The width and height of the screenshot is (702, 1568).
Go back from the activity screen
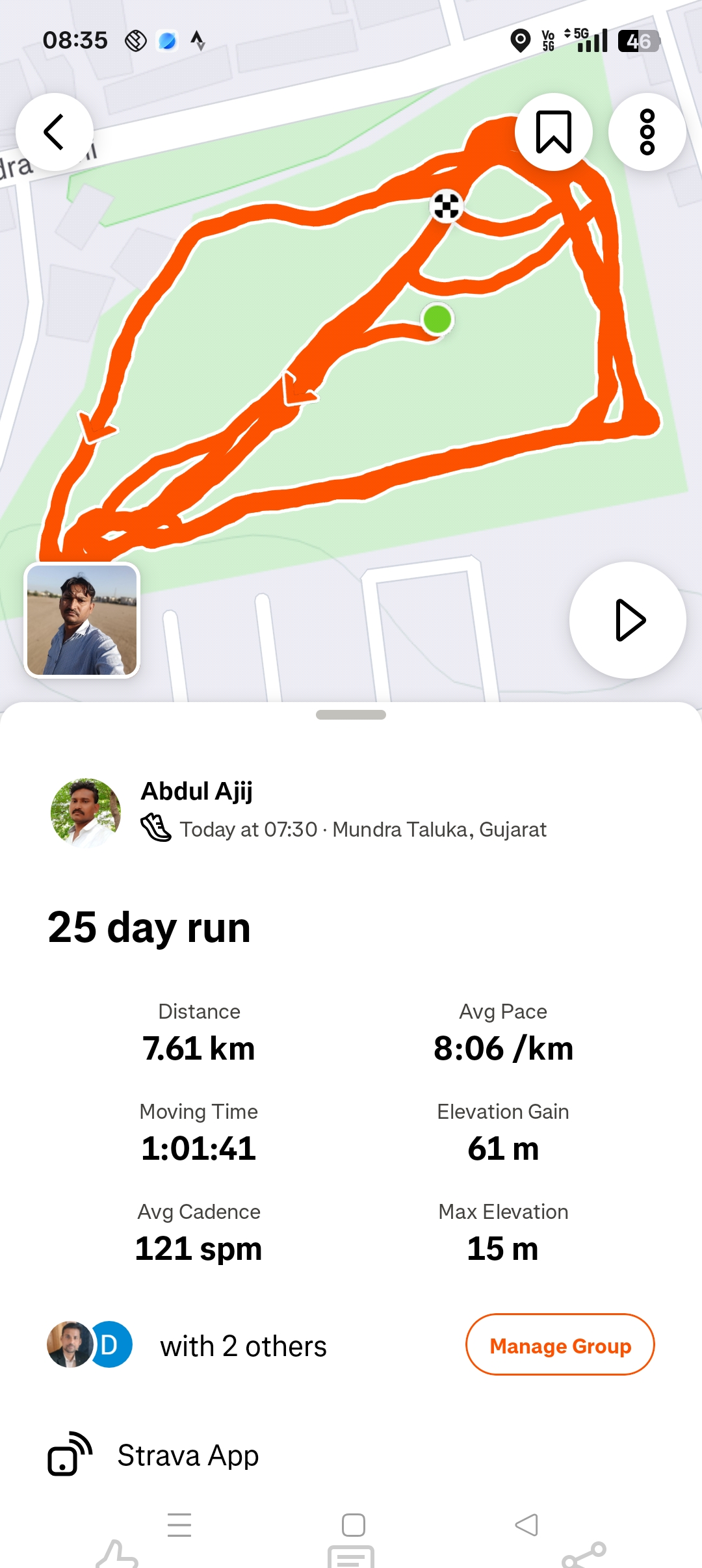coord(55,132)
